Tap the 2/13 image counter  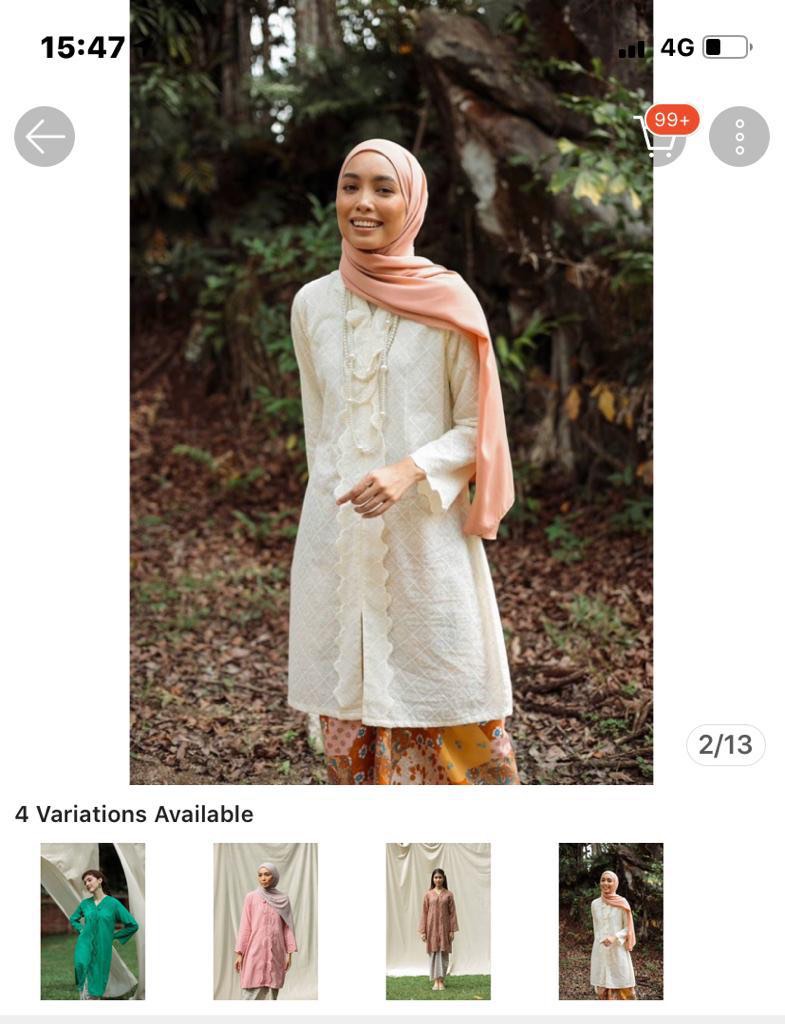(x=725, y=744)
